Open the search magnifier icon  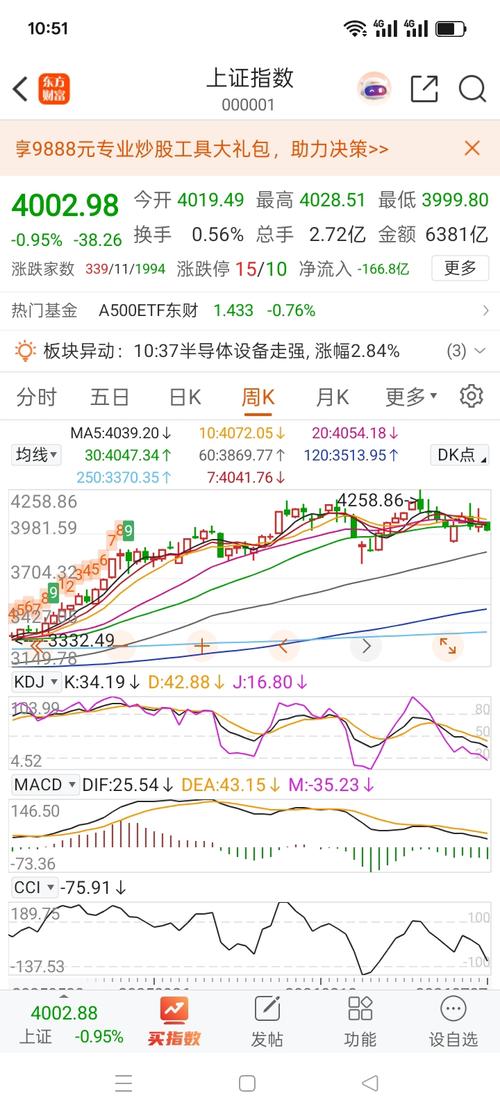pos(472,90)
